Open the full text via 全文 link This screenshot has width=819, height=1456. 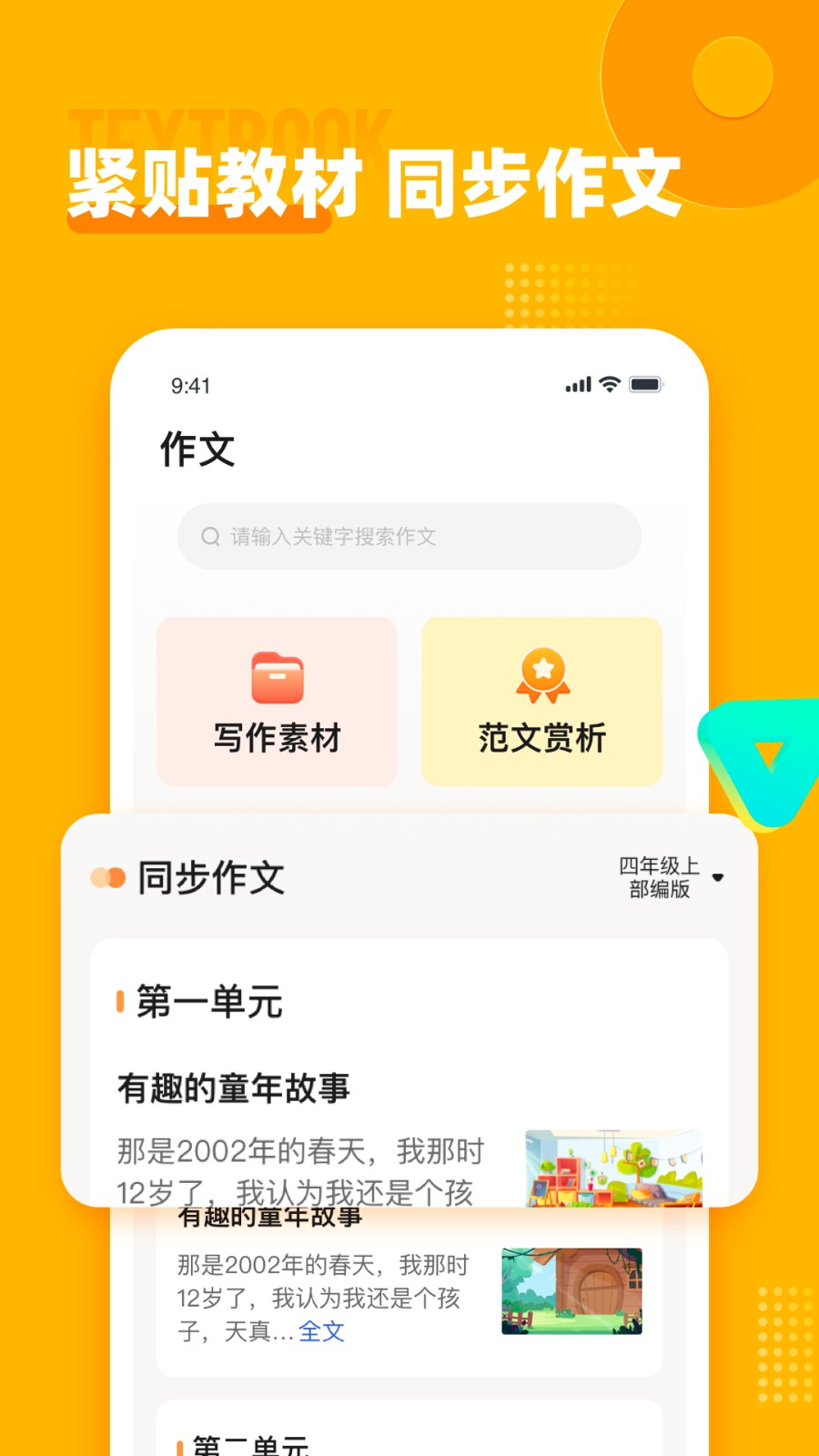[320, 1332]
